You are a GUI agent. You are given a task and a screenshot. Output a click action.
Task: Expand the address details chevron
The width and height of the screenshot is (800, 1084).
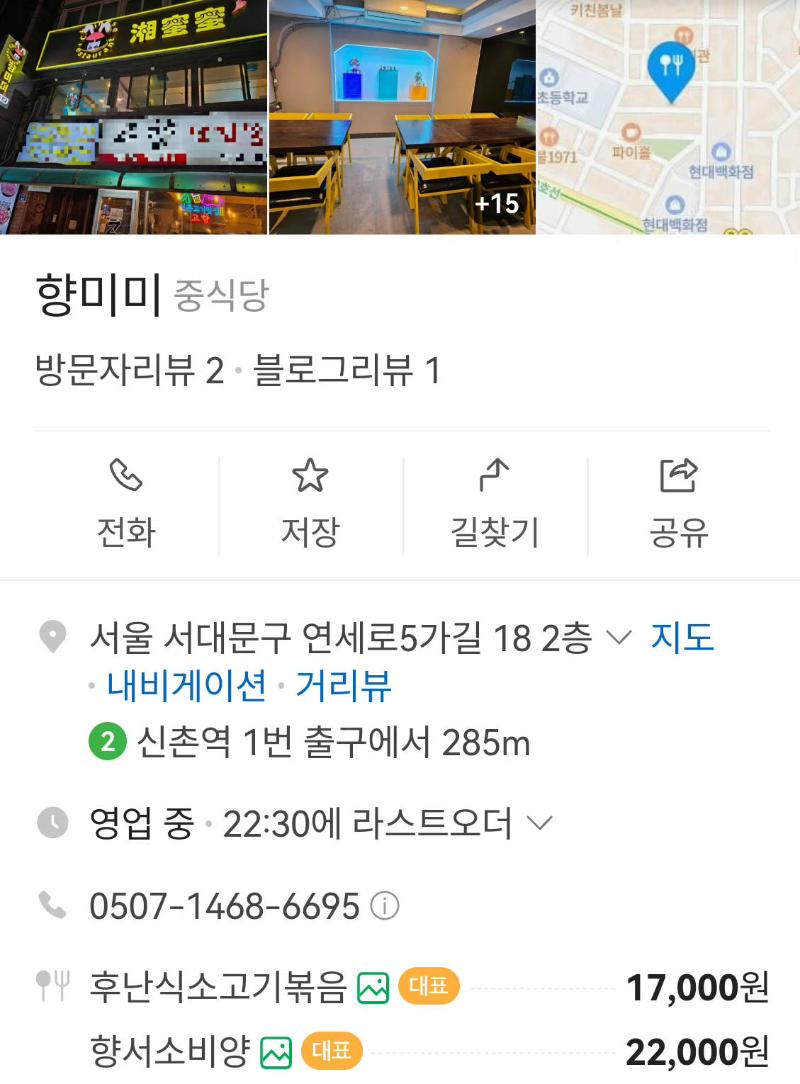(x=620, y=637)
